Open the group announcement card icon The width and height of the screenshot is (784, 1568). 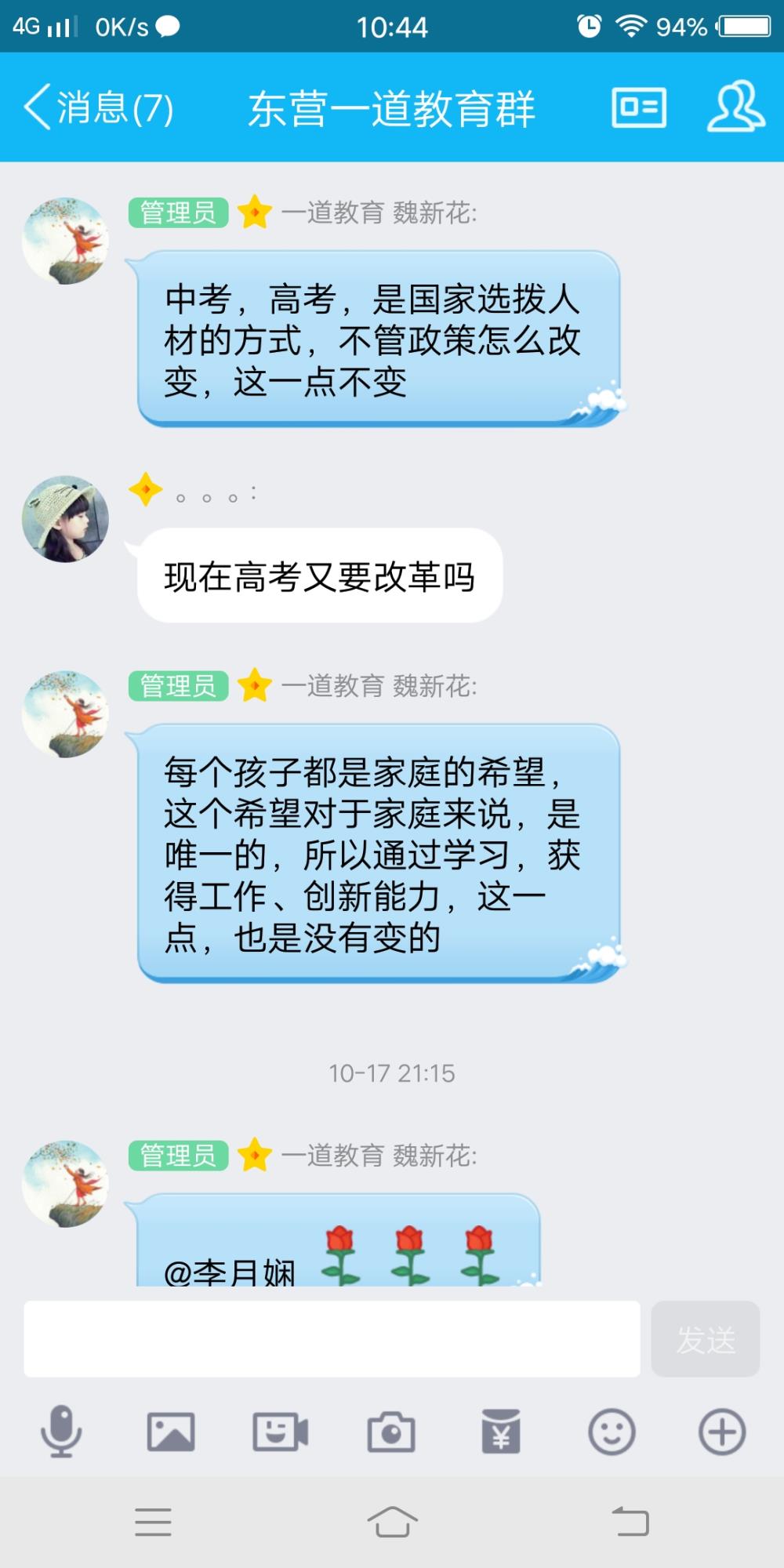click(639, 107)
